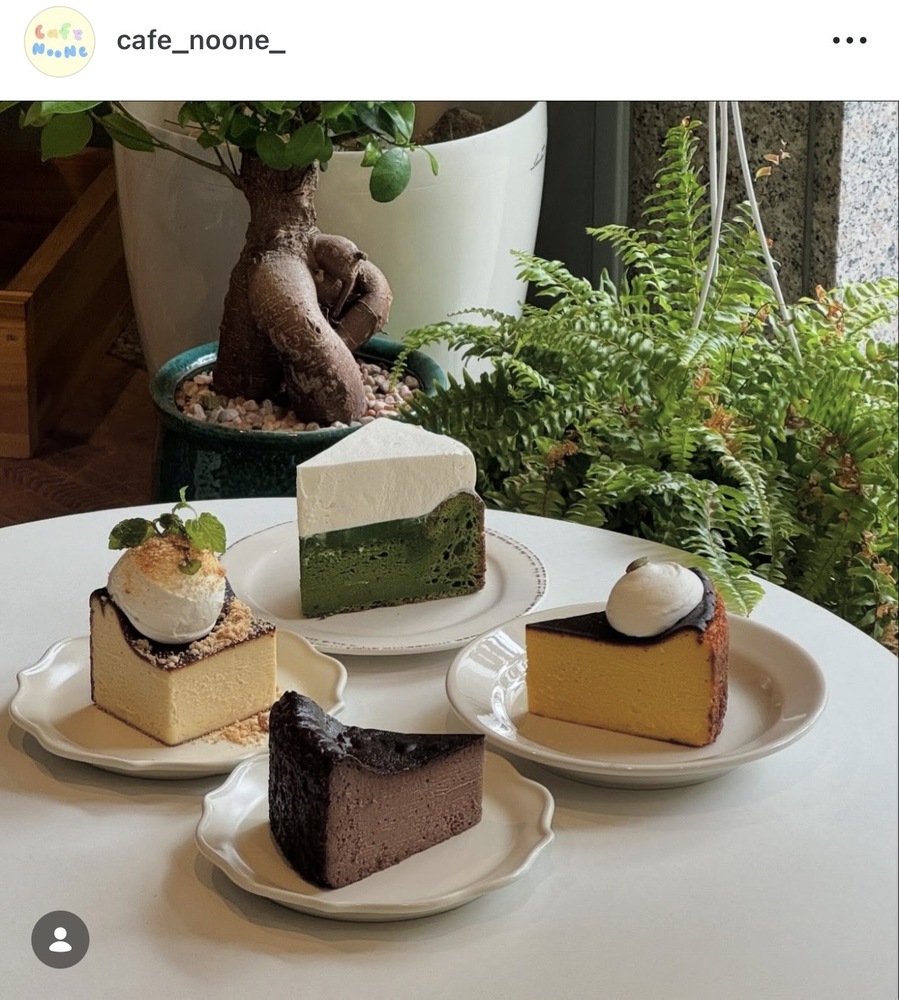Image resolution: width=899 pixels, height=1000 pixels.
Task: Open the post's three-dot options menu
Action: [x=849, y=41]
